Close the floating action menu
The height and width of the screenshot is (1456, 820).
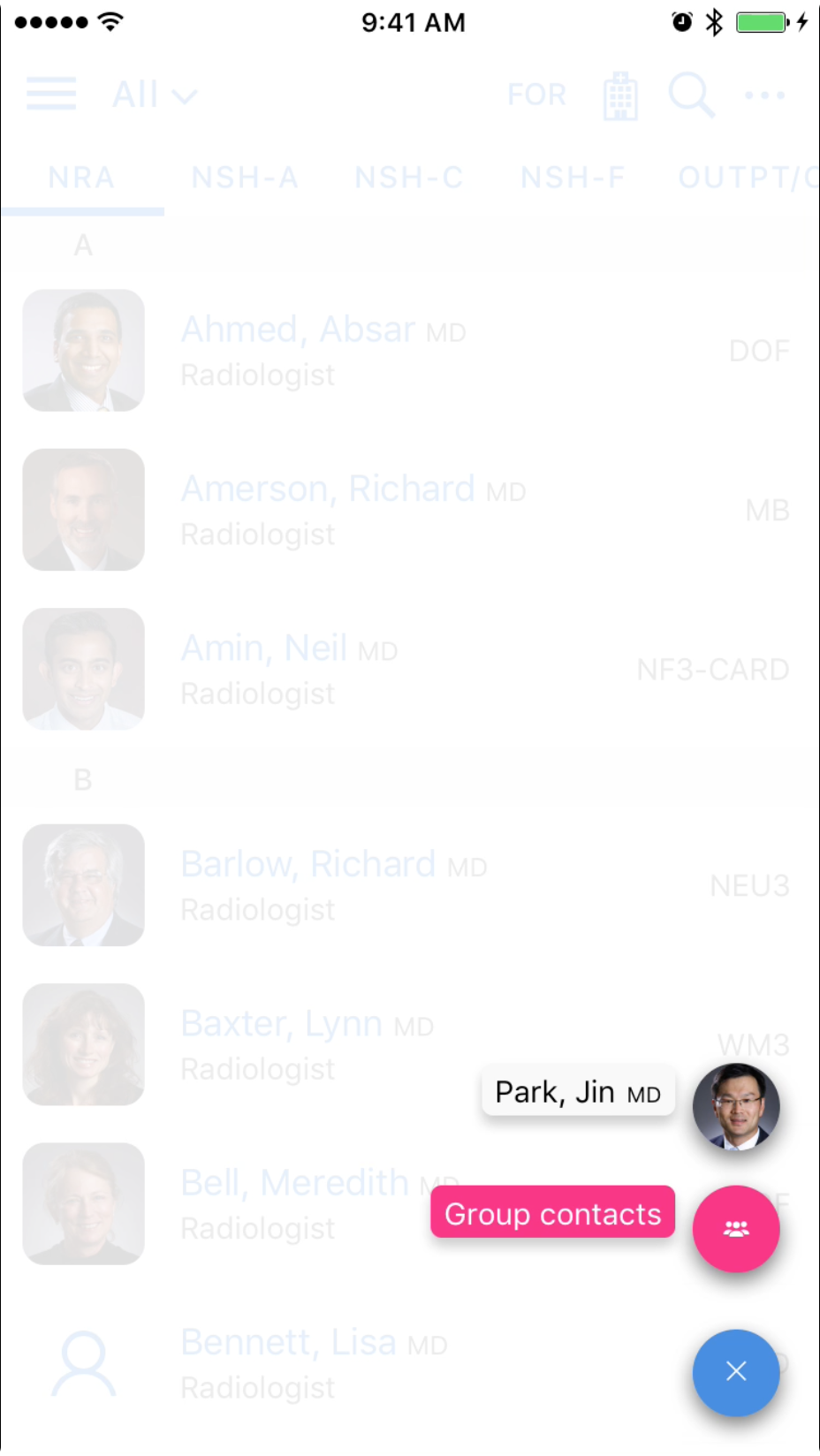coord(735,1371)
